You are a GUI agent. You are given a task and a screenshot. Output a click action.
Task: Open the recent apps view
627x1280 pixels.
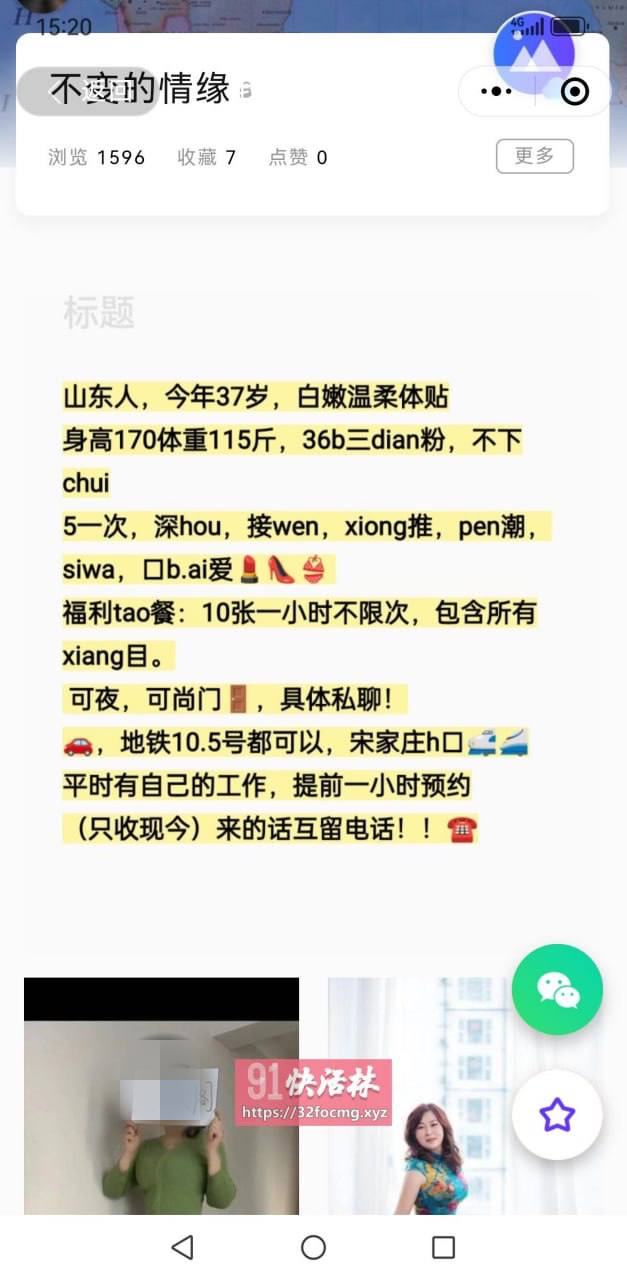443,1246
